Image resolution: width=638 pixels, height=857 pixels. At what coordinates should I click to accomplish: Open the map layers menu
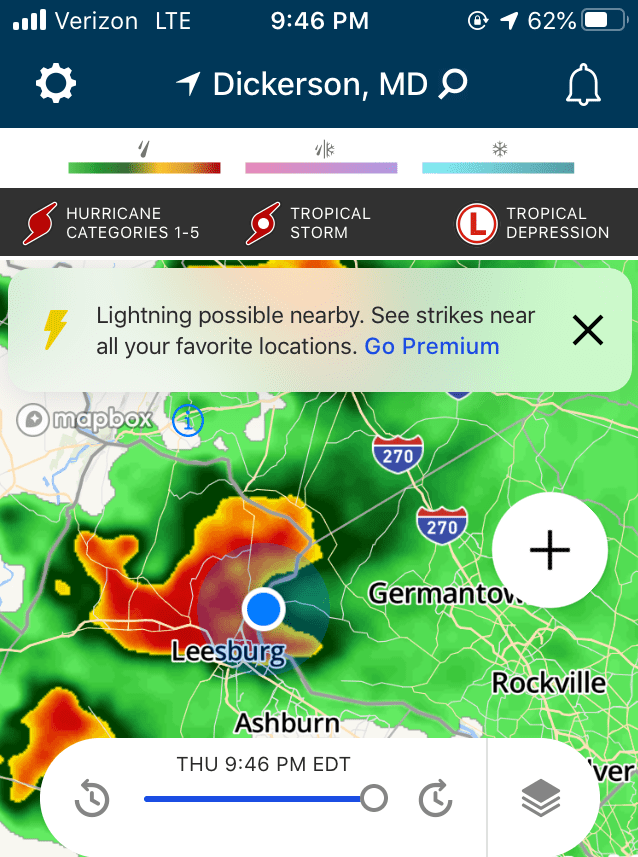(541, 799)
